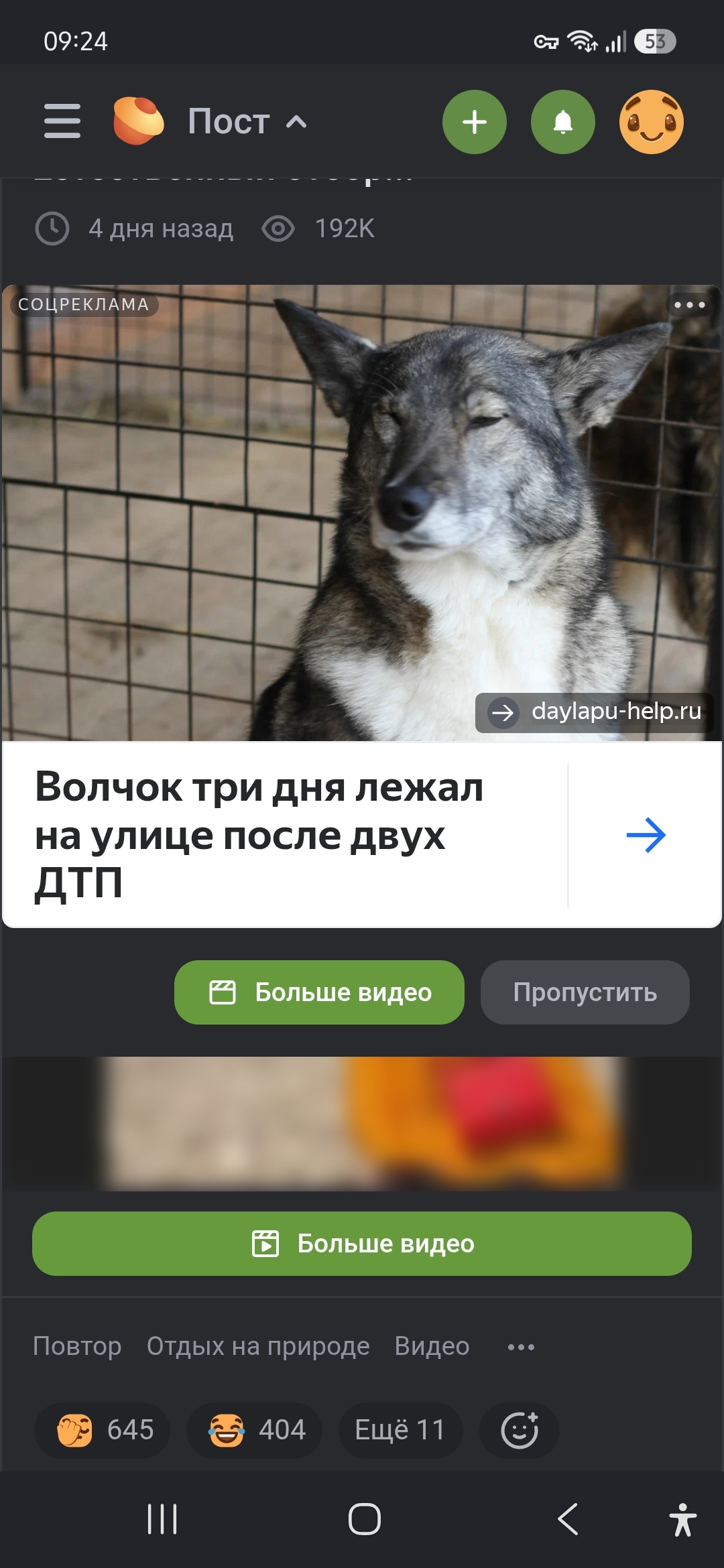Image resolution: width=724 pixels, height=1568 pixels.
Task: Open the profile avatar
Action: point(652,122)
